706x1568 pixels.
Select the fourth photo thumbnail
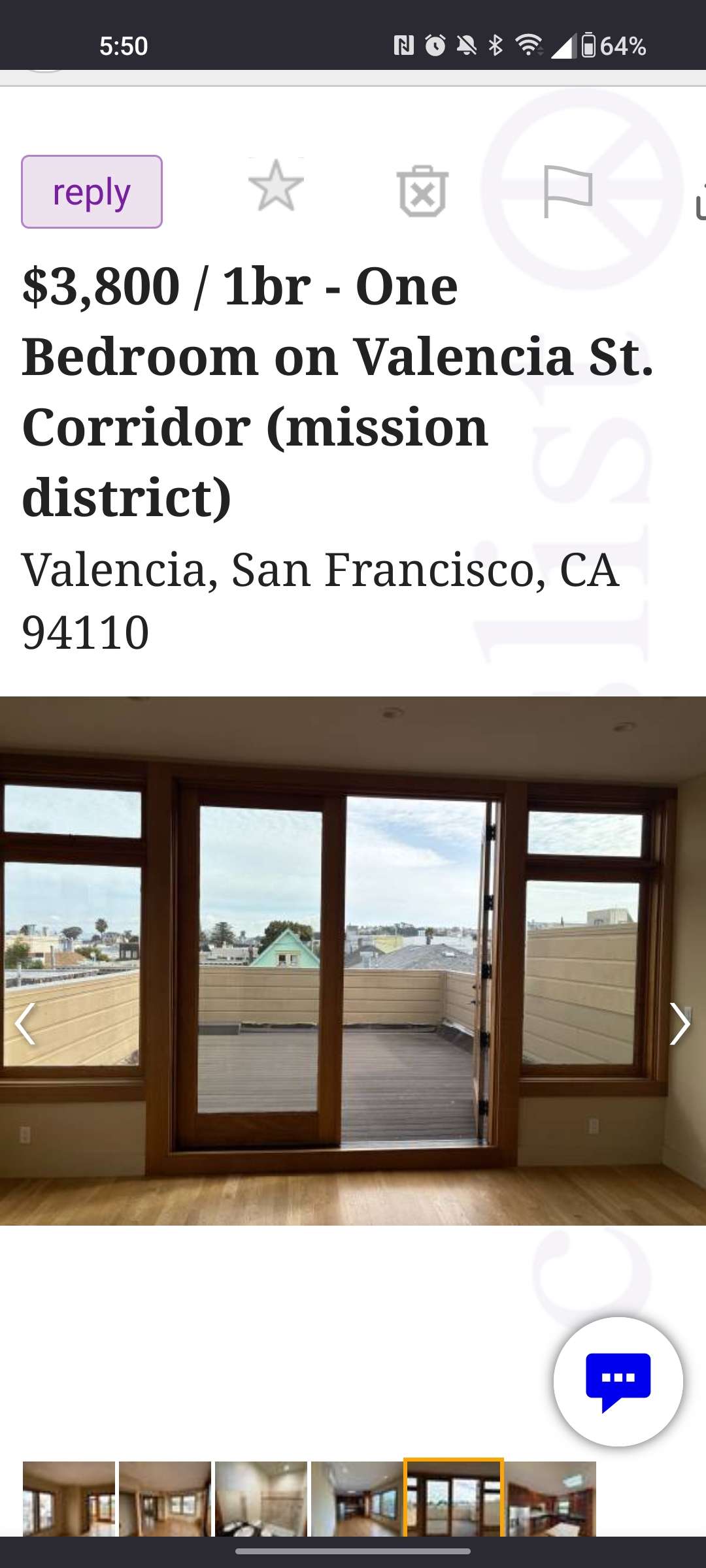[357, 1498]
